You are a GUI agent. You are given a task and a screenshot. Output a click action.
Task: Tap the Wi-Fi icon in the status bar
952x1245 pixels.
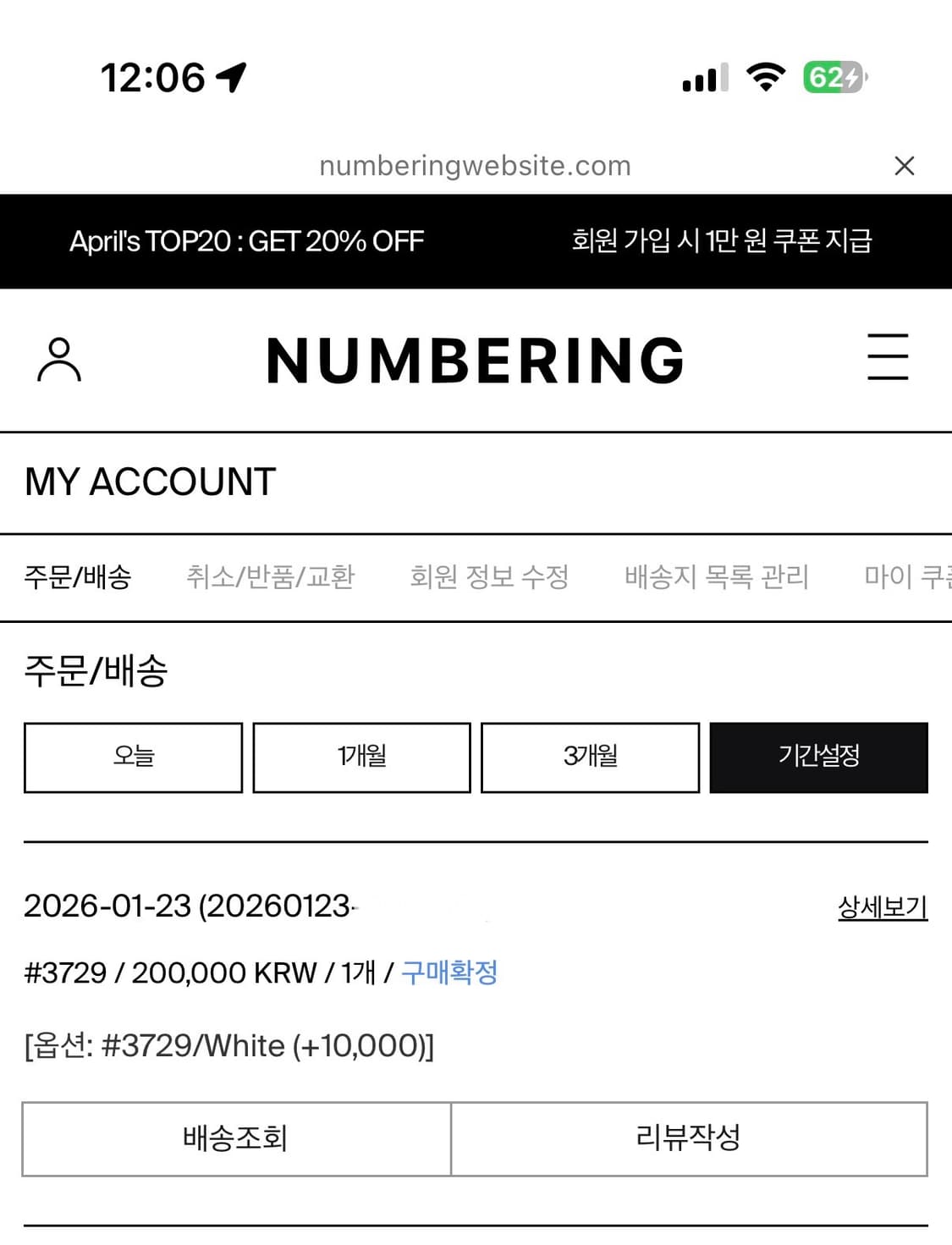[x=764, y=77]
